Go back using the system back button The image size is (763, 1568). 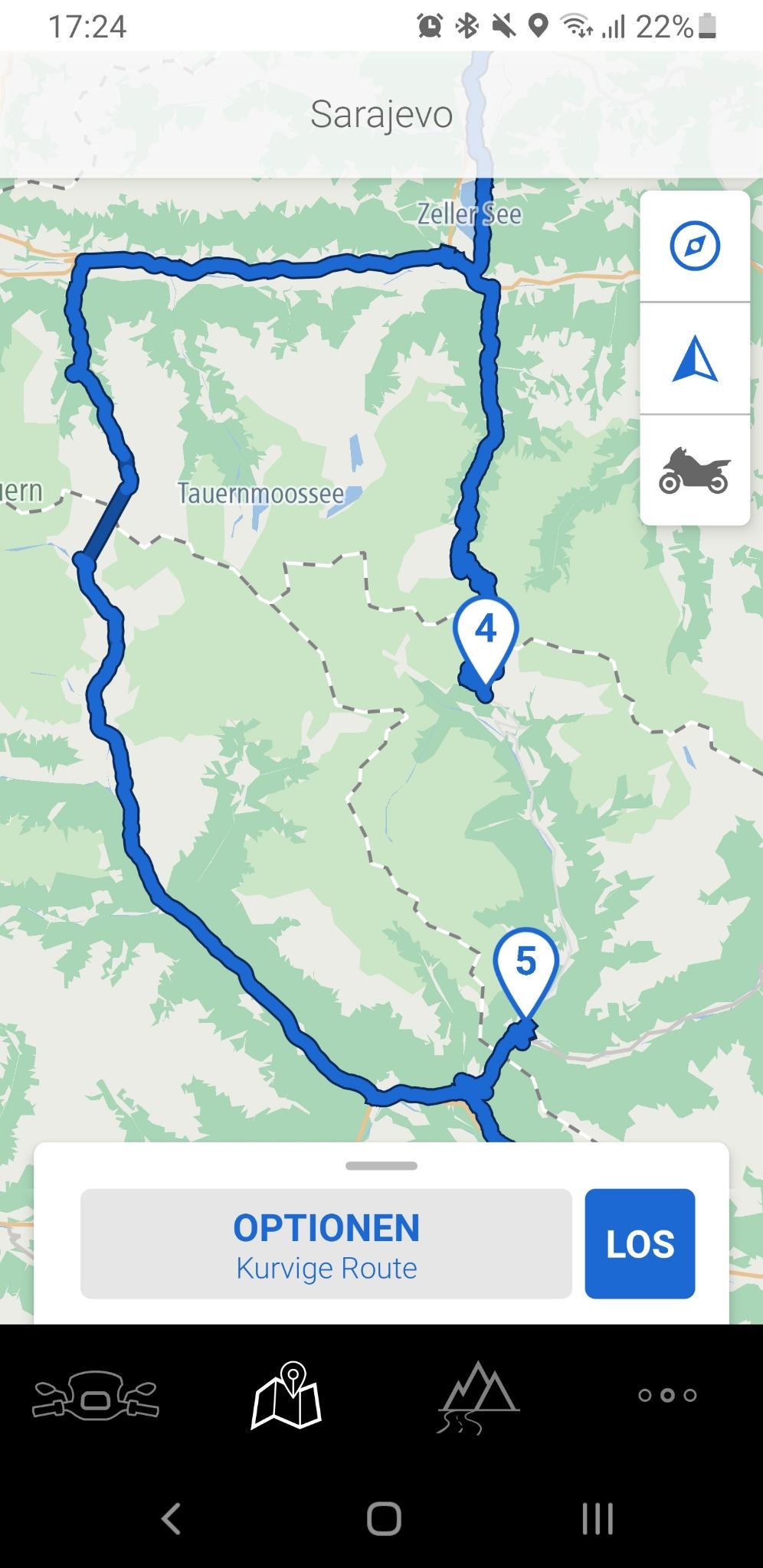tap(171, 1518)
